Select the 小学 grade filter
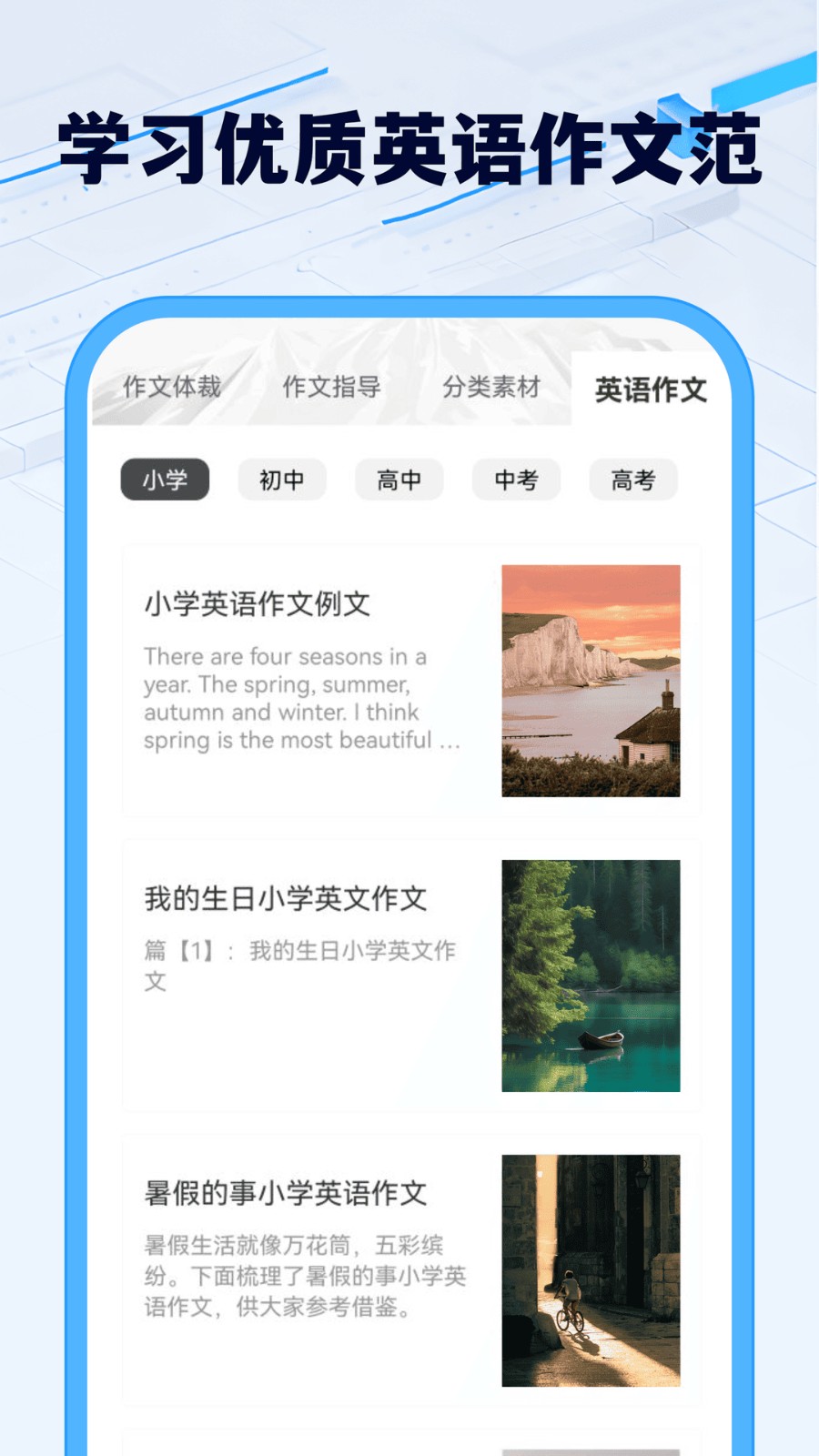 click(164, 480)
